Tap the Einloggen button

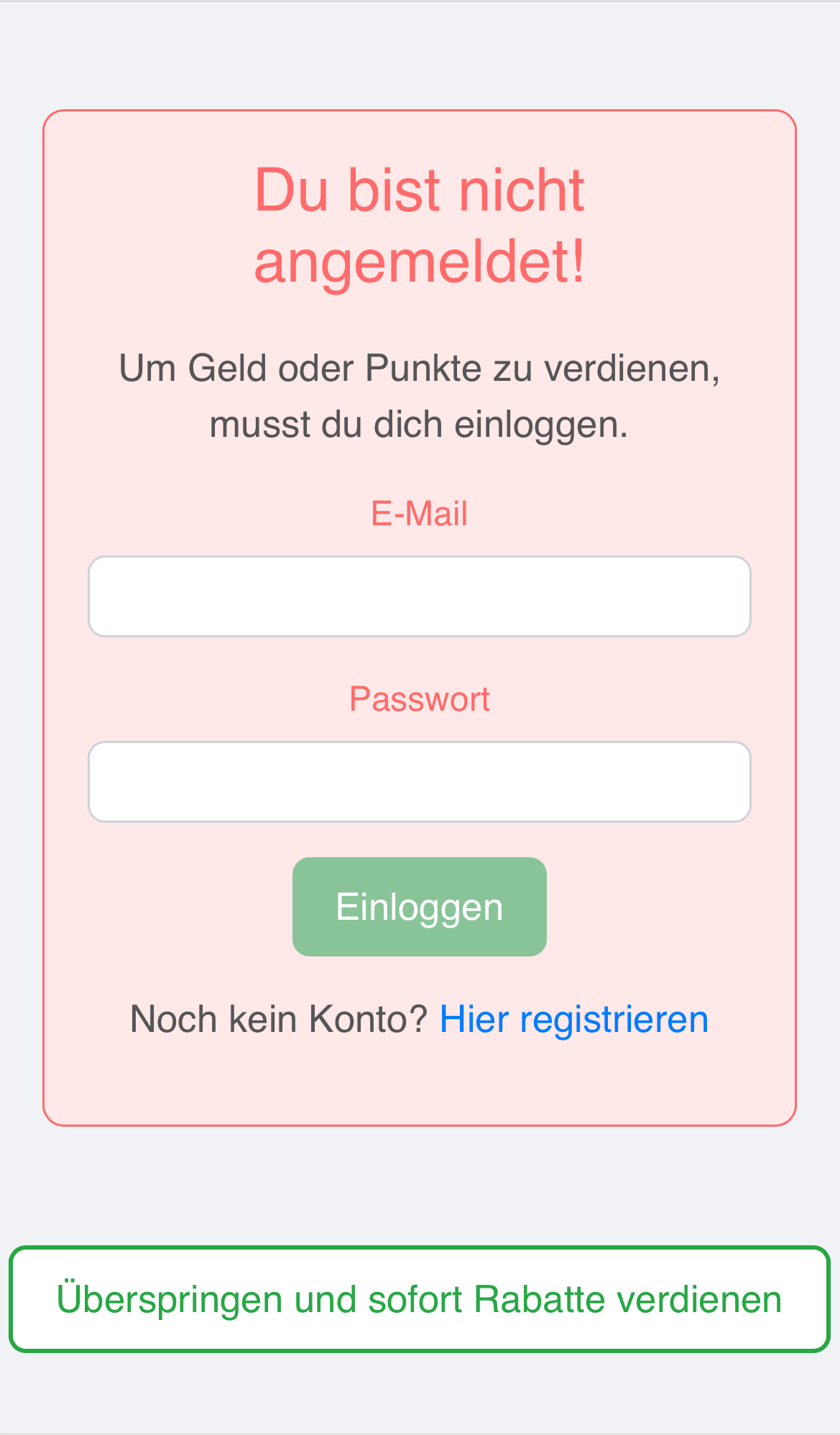[x=420, y=907]
